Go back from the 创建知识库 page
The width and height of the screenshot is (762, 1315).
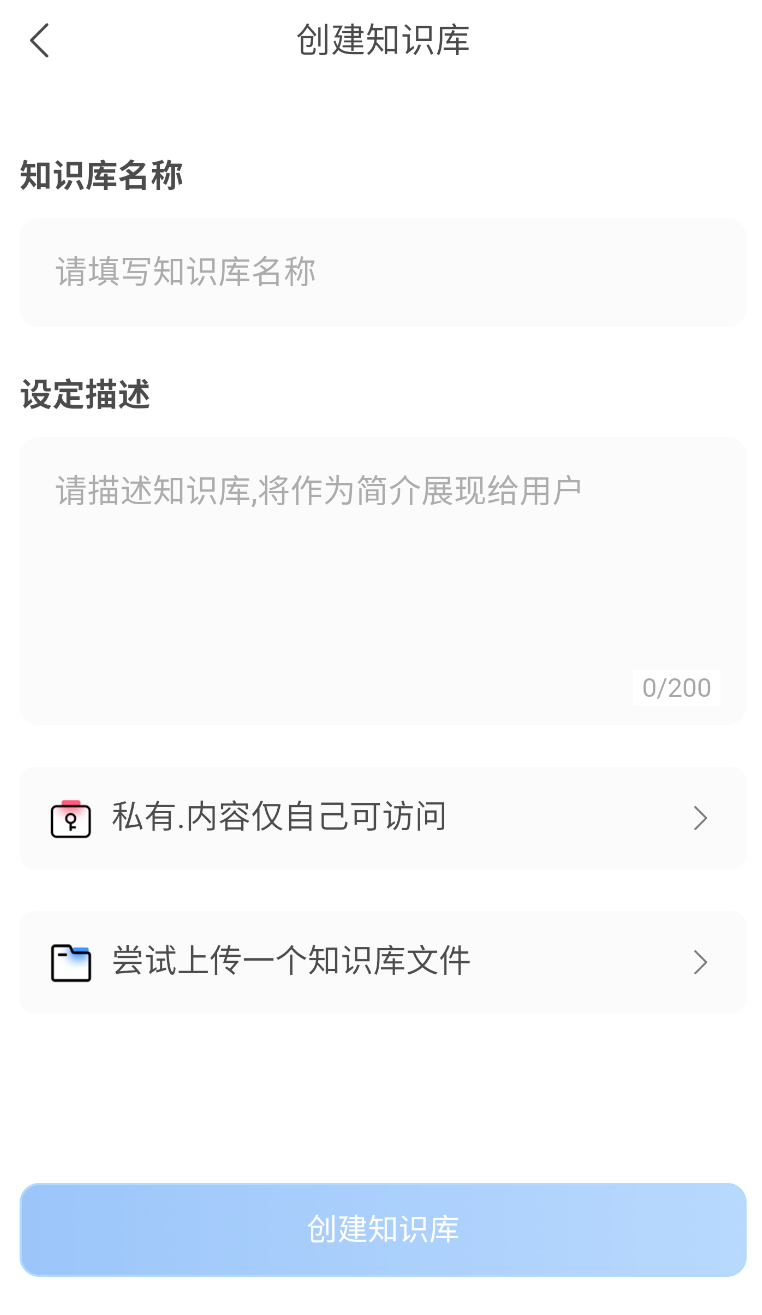(x=39, y=41)
